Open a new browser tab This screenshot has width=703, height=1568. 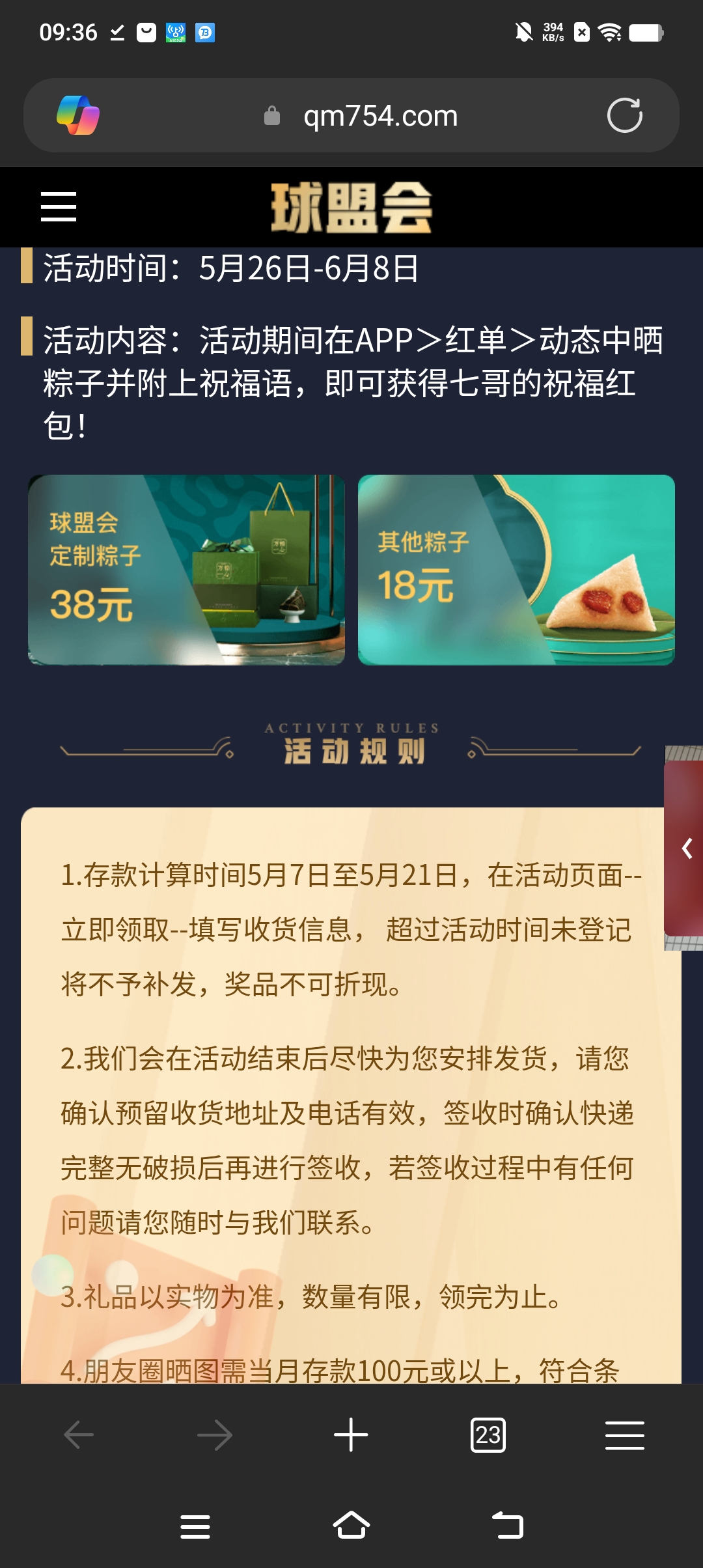351,1435
